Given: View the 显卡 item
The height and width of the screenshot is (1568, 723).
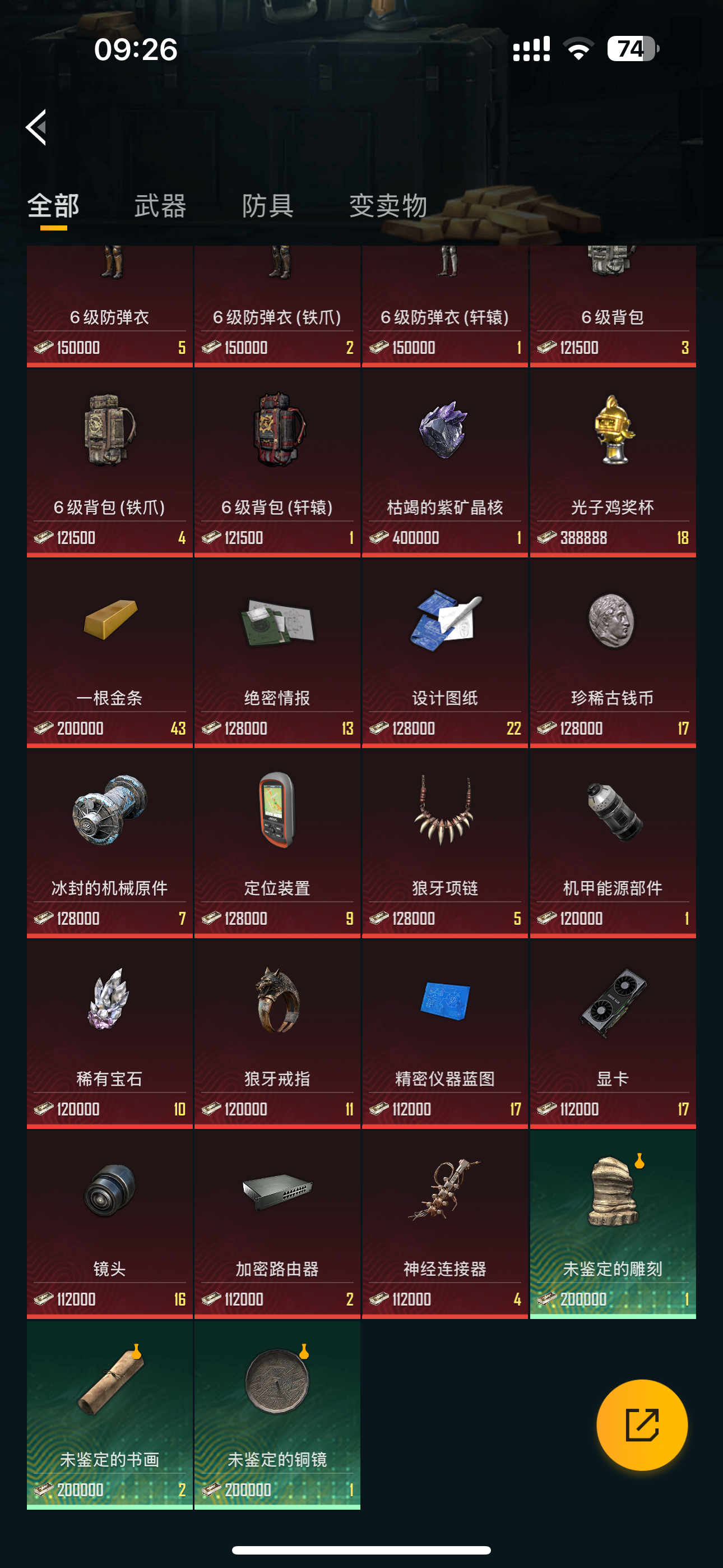Looking at the screenshot, I should [x=612, y=1034].
